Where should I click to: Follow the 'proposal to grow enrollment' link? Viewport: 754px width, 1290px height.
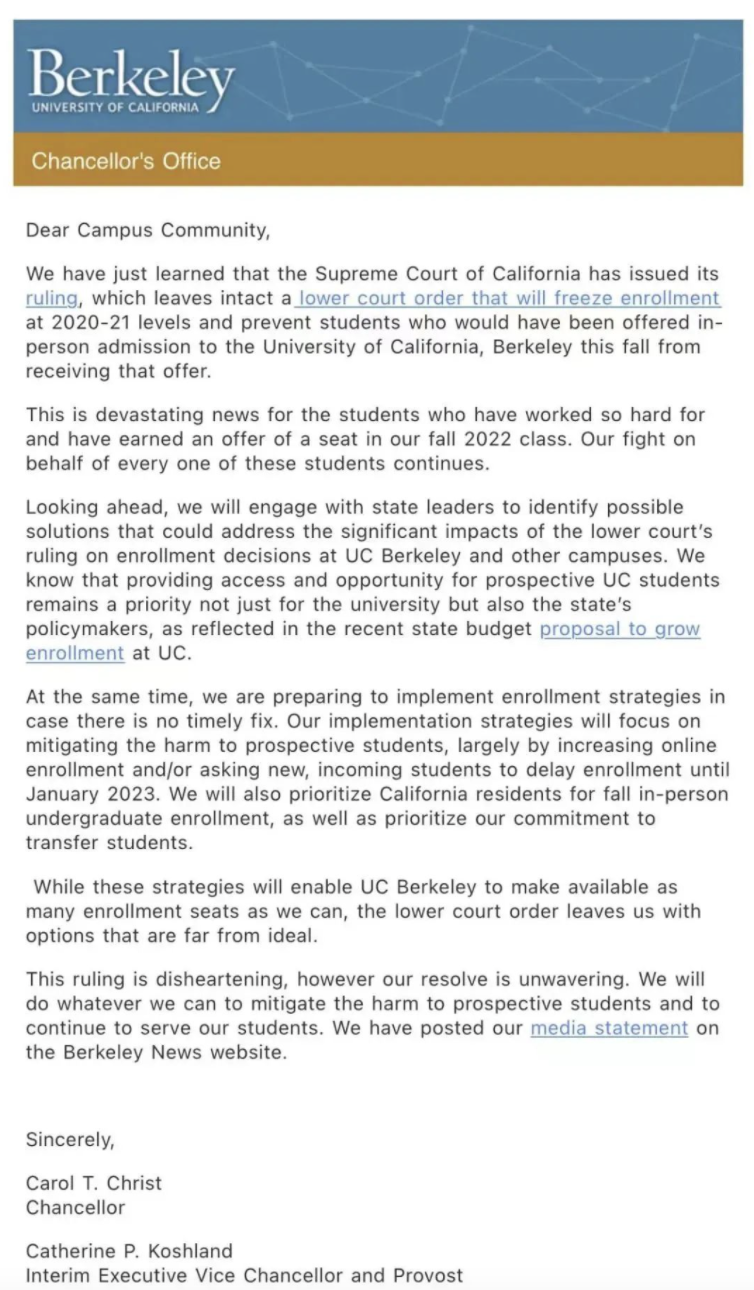coord(620,630)
